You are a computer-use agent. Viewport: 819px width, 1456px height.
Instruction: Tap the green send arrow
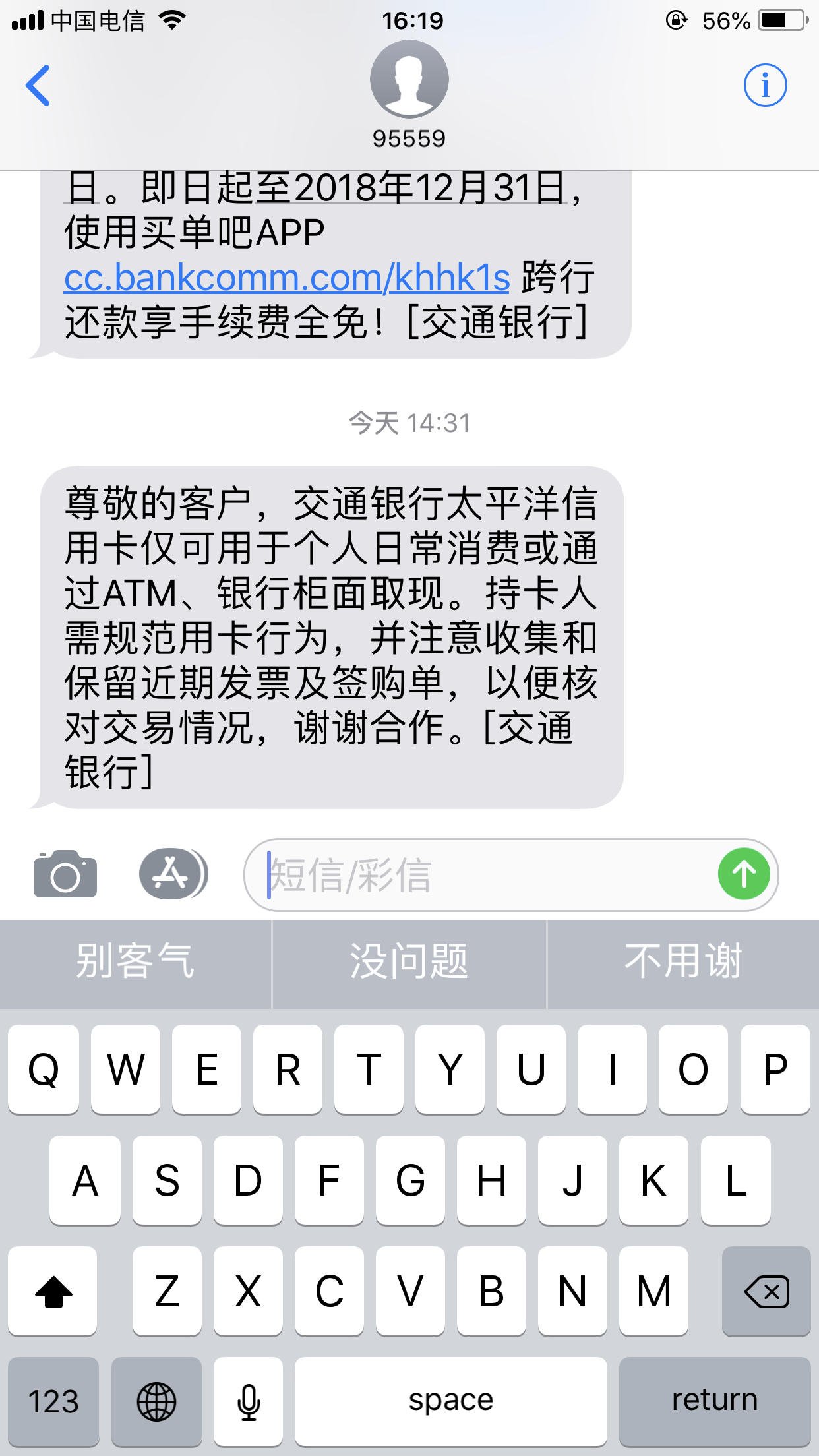[743, 874]
